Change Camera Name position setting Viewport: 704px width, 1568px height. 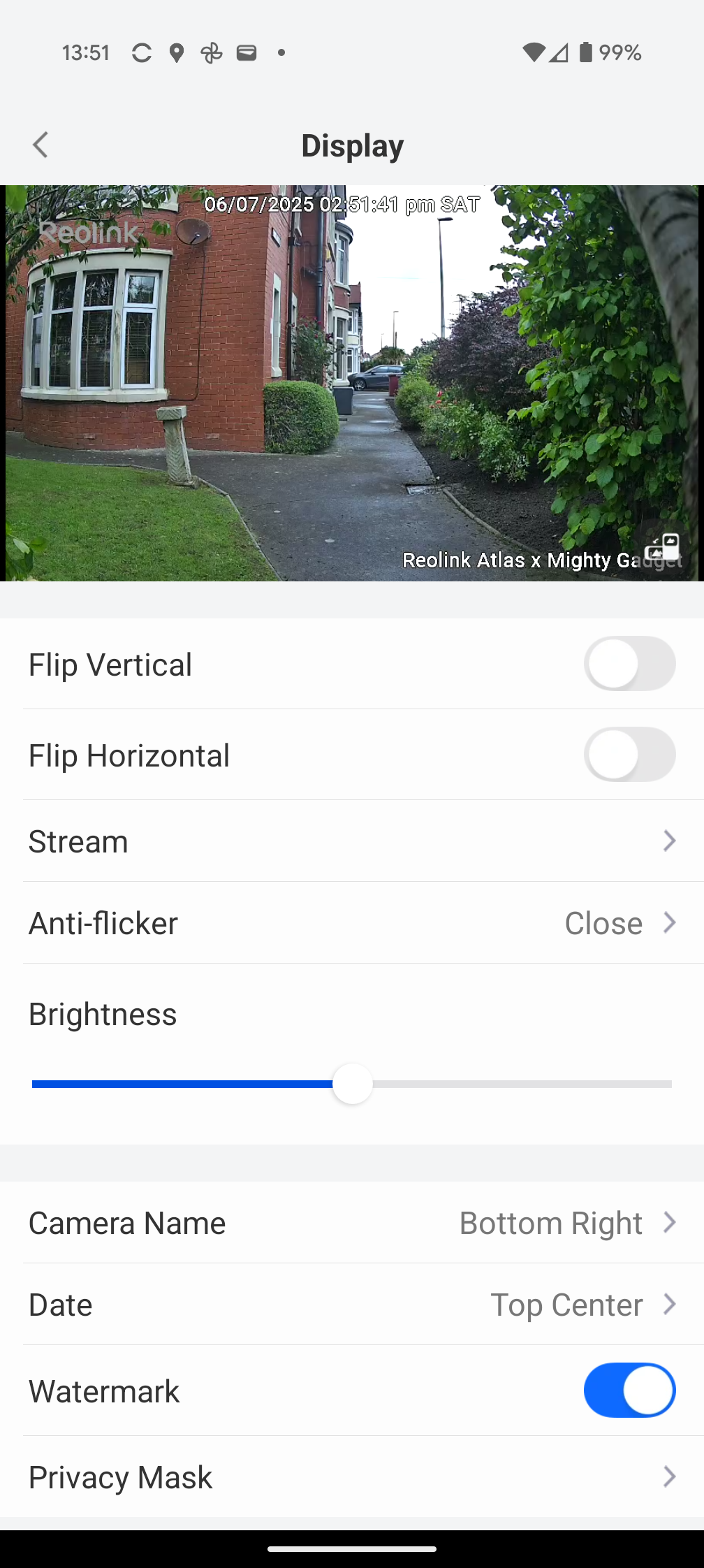coord(352,1223)
